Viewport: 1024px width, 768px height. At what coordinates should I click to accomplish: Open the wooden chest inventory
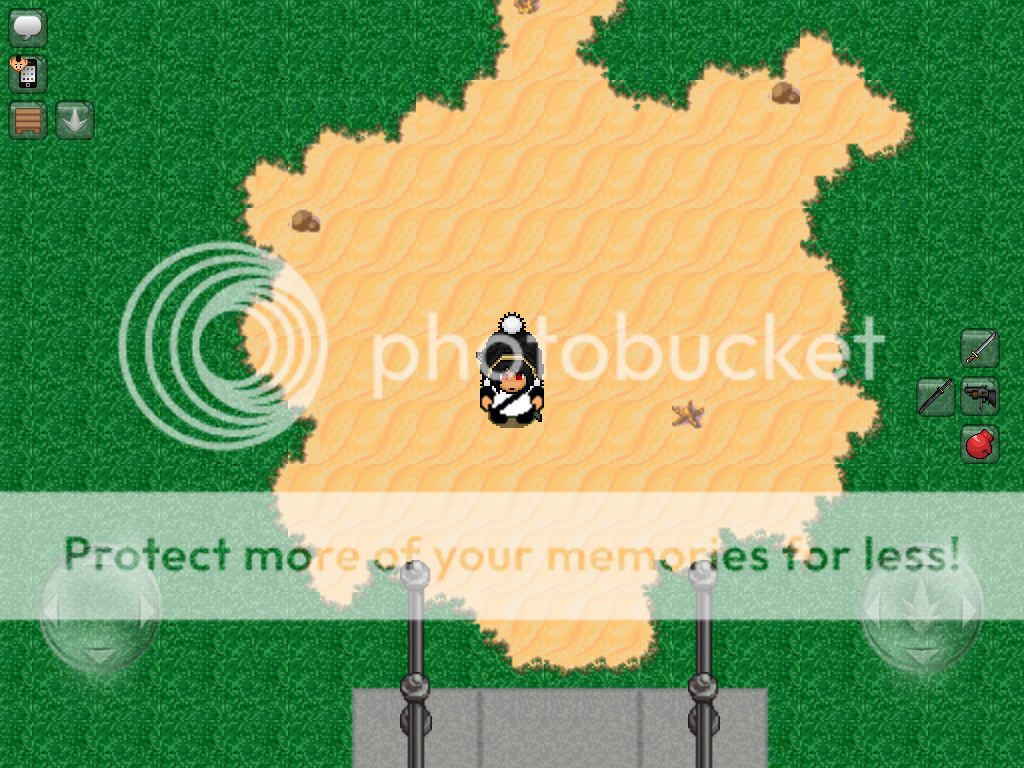28,120
